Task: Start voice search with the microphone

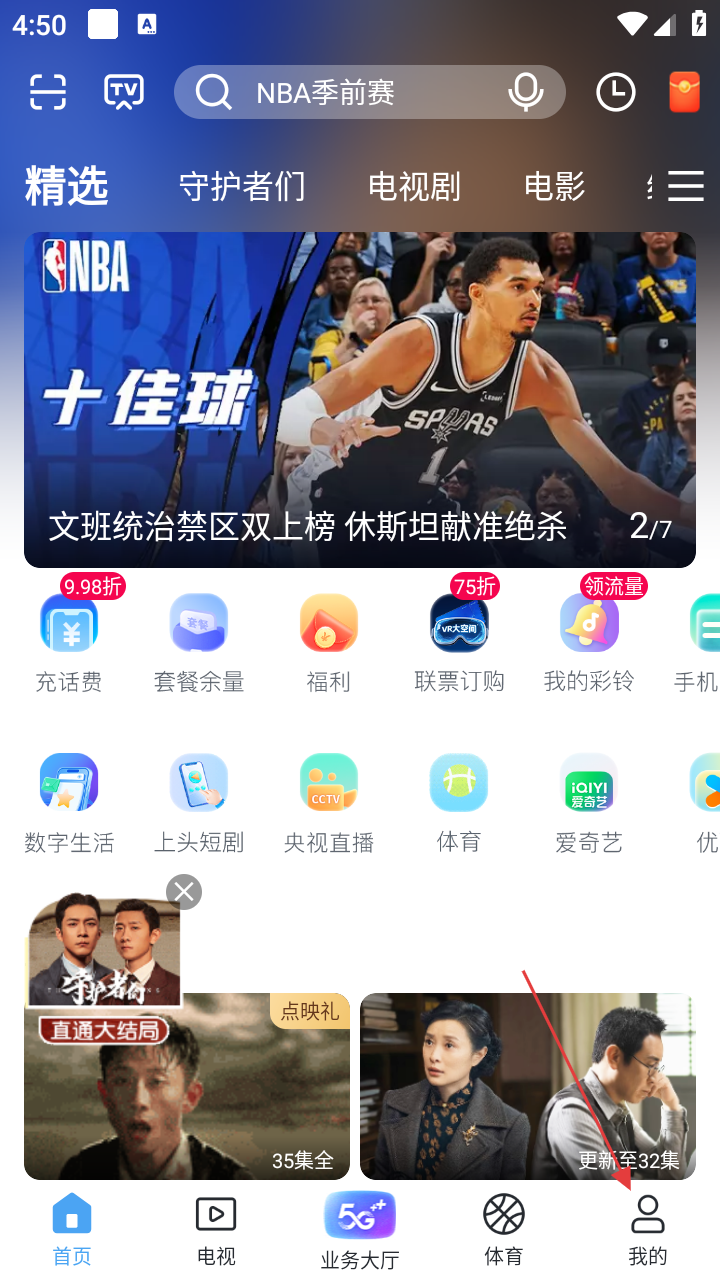Action: pos(525,92)
